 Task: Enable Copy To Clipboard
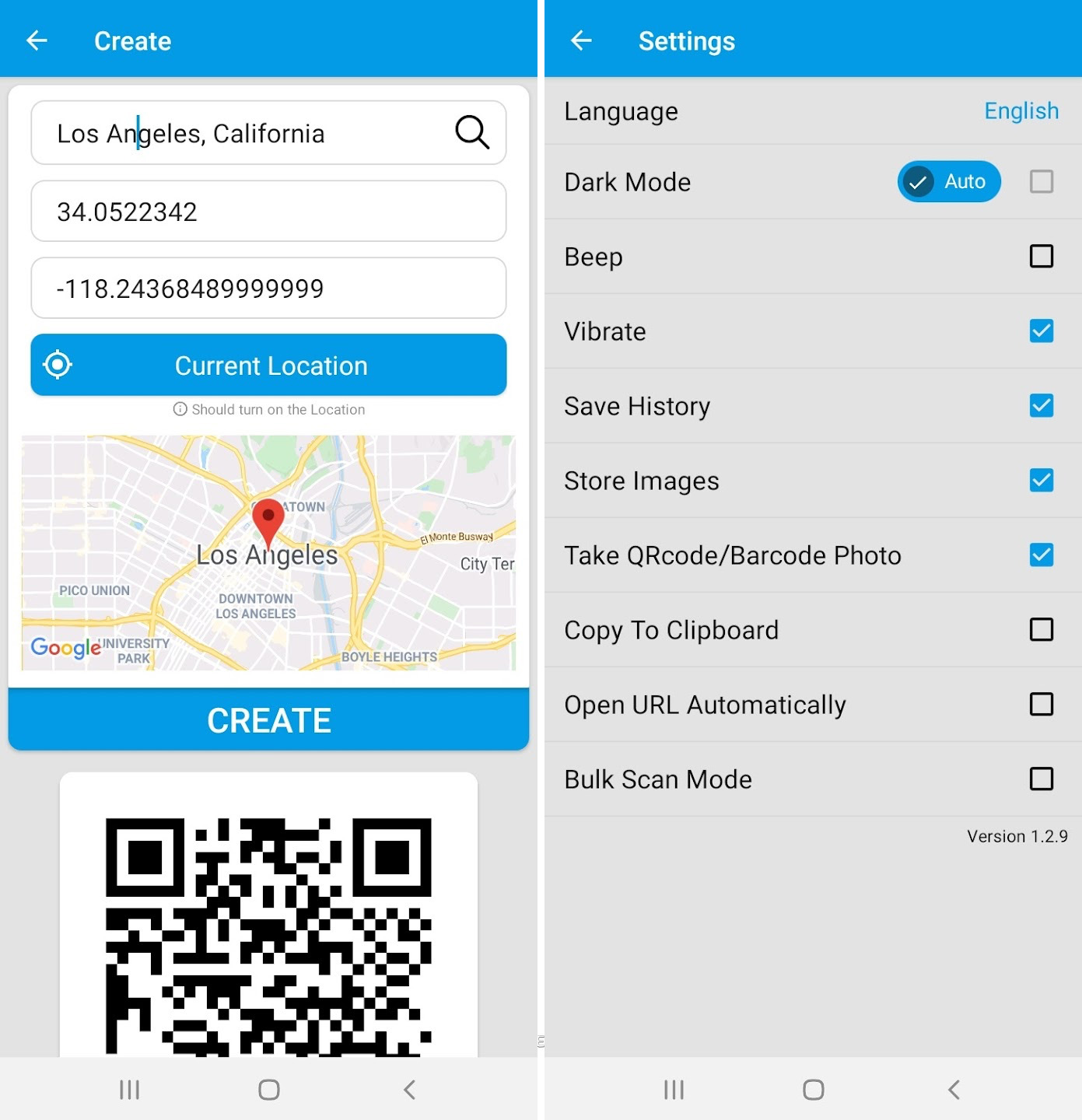(1041, 630)
